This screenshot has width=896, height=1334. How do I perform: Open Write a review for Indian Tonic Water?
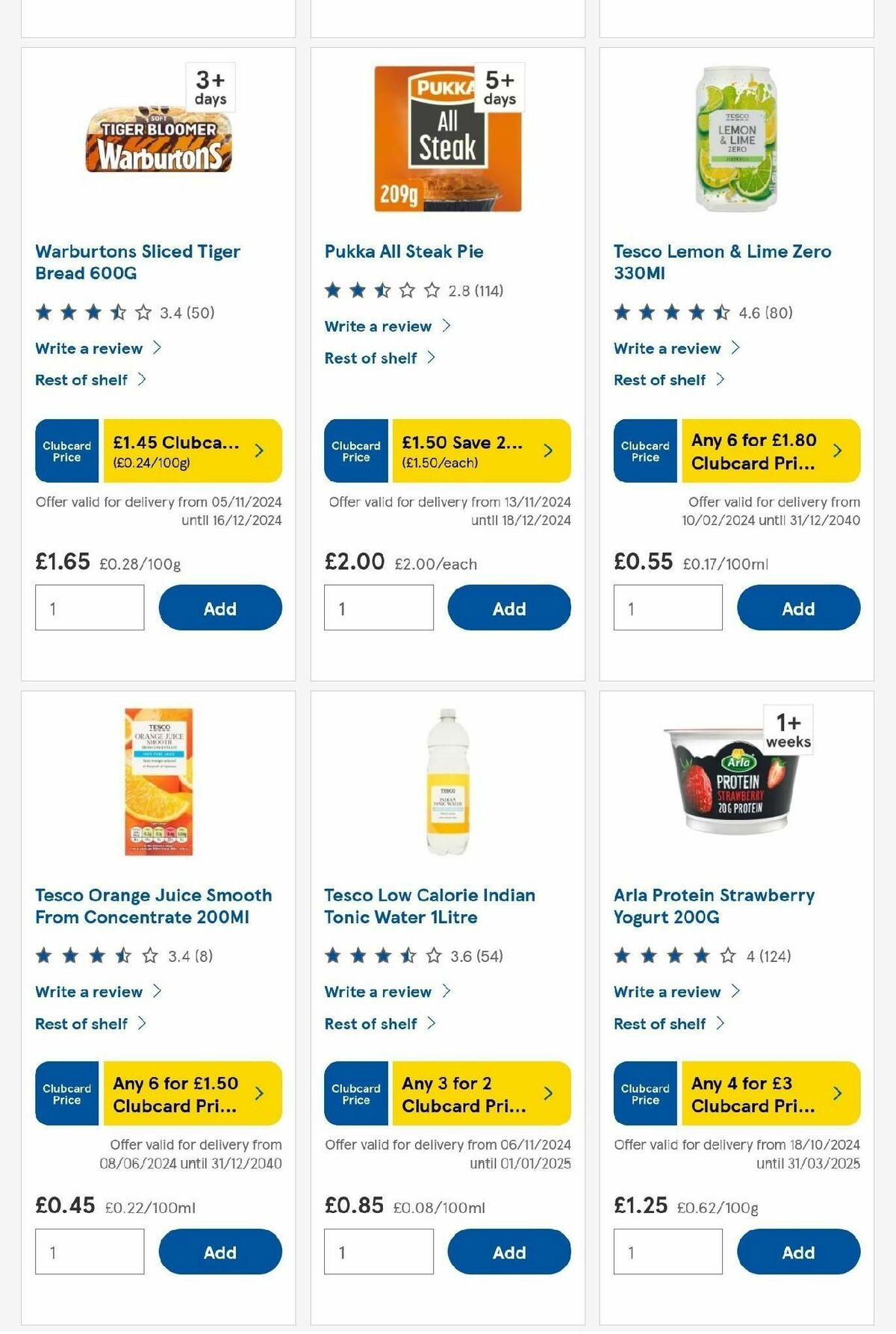[377, 991]
